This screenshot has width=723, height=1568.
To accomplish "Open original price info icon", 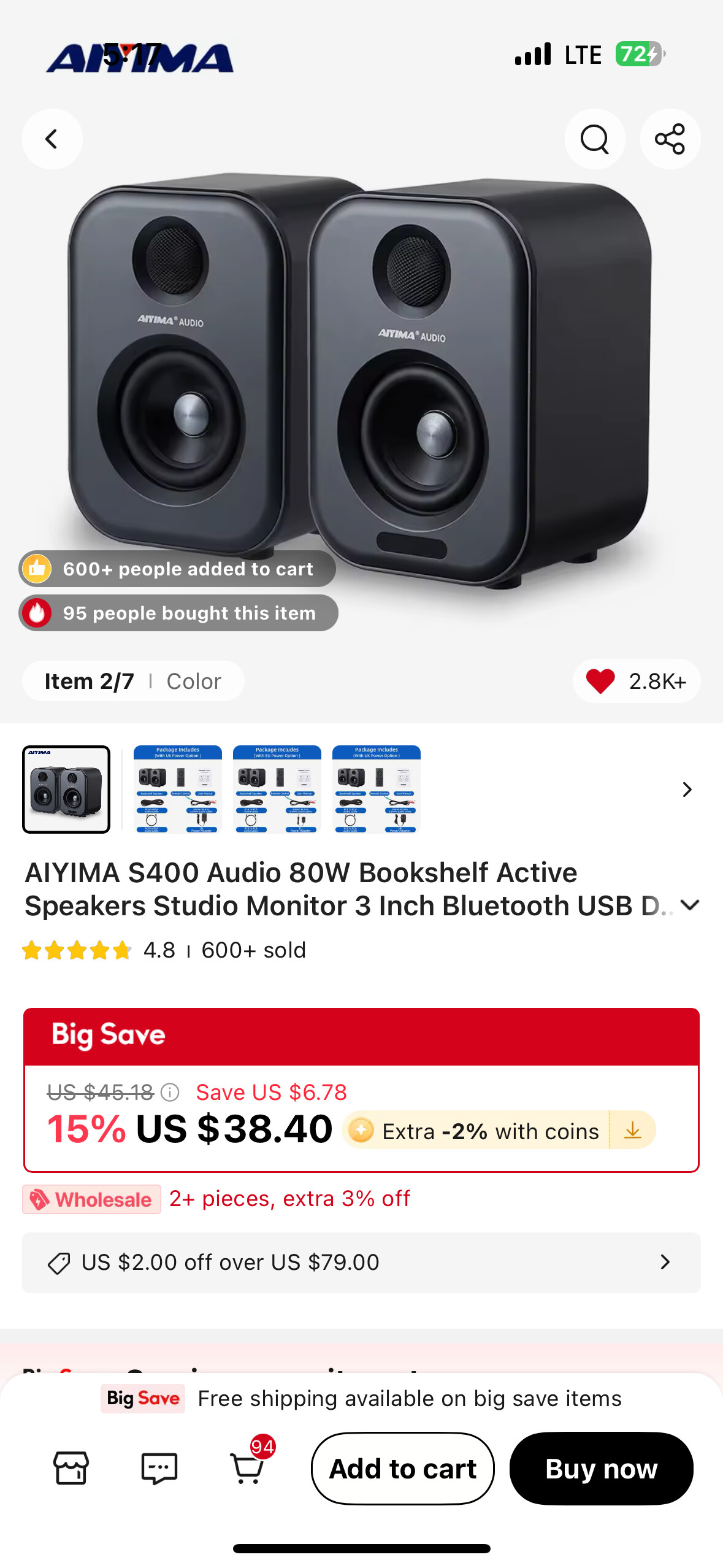I will pyautogui.click(x=170, y=1092).
